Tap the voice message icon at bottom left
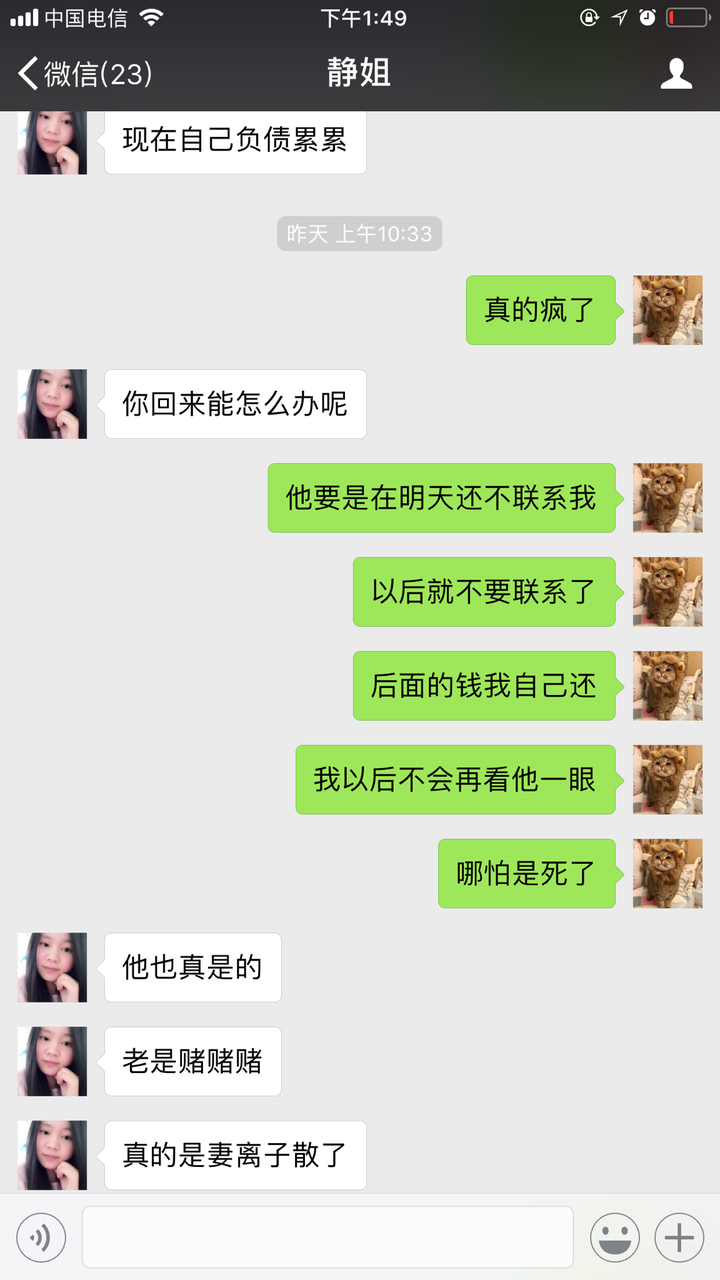 tap(41, 1237)
